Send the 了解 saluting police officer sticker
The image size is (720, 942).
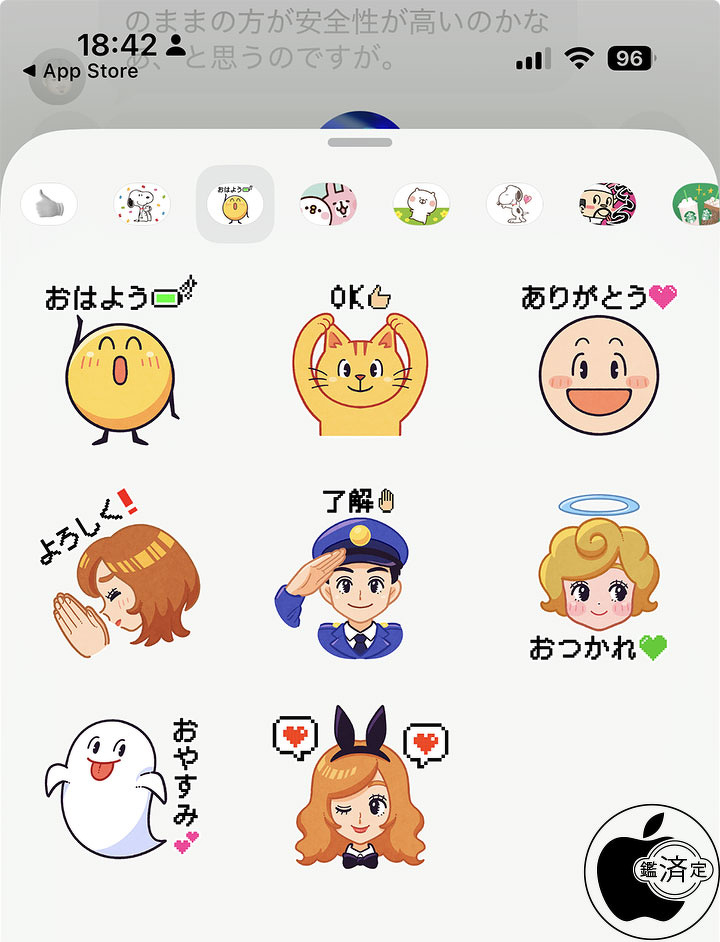(x=355, y=575)
